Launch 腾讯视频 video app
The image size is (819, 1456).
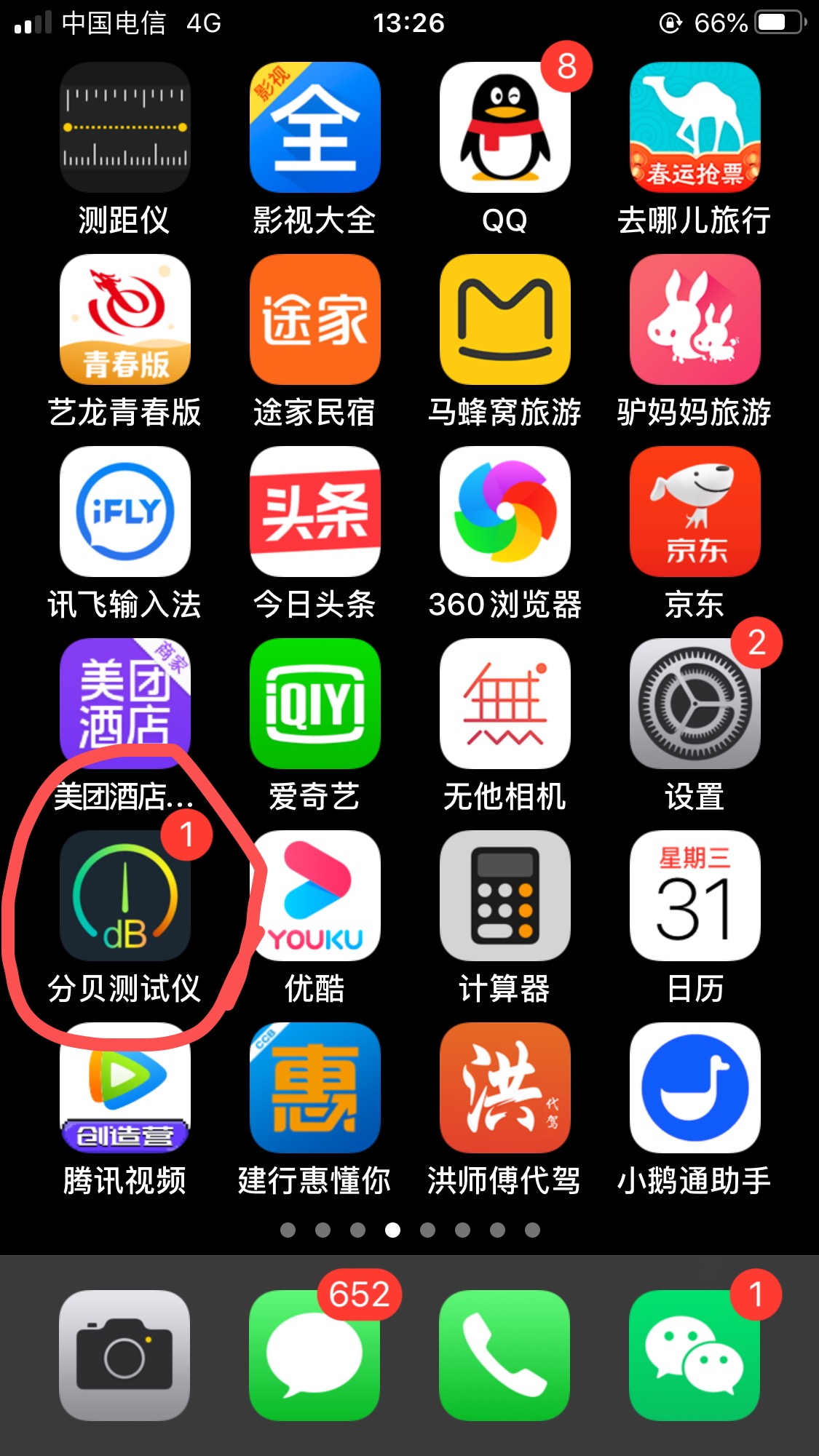[125, 1088]
